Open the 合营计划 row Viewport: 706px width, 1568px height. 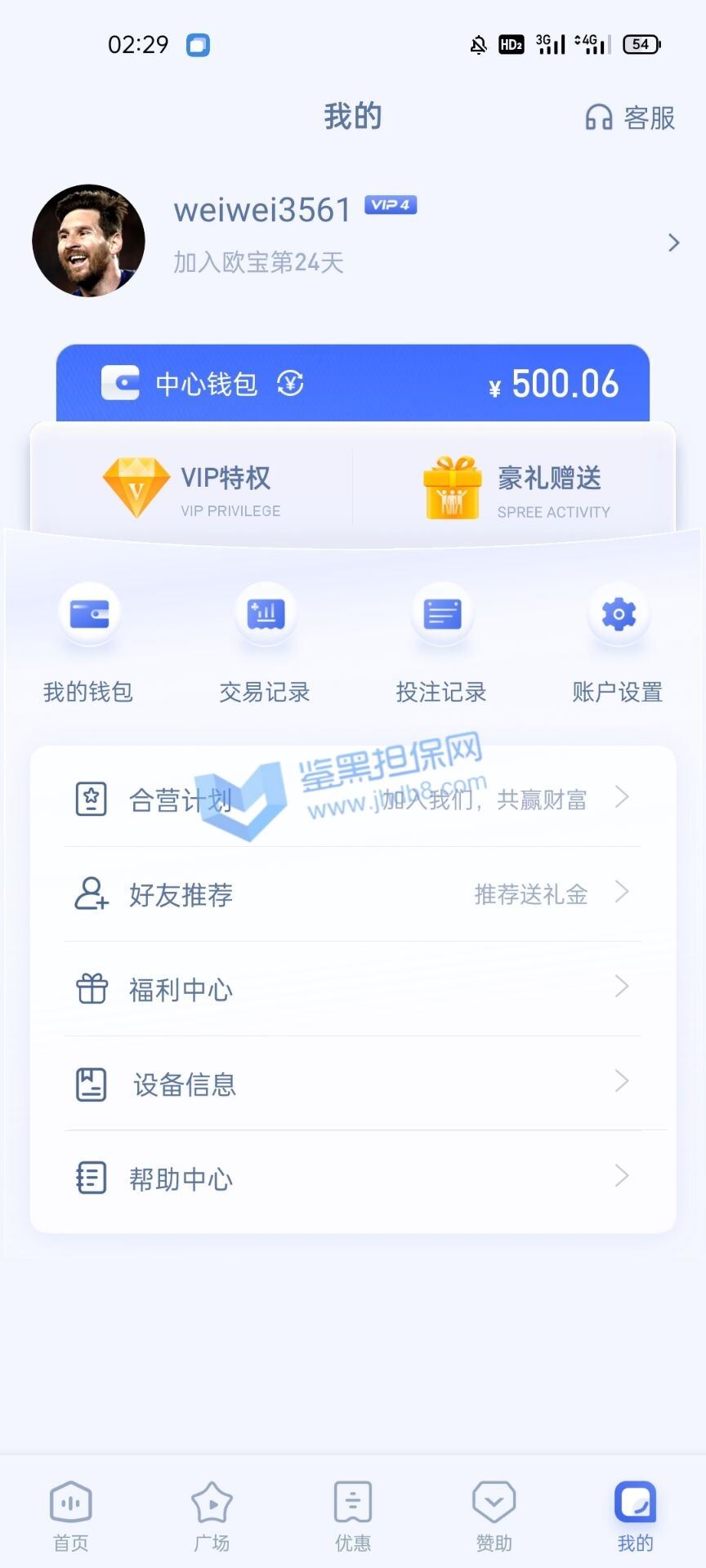pos(353,799)
